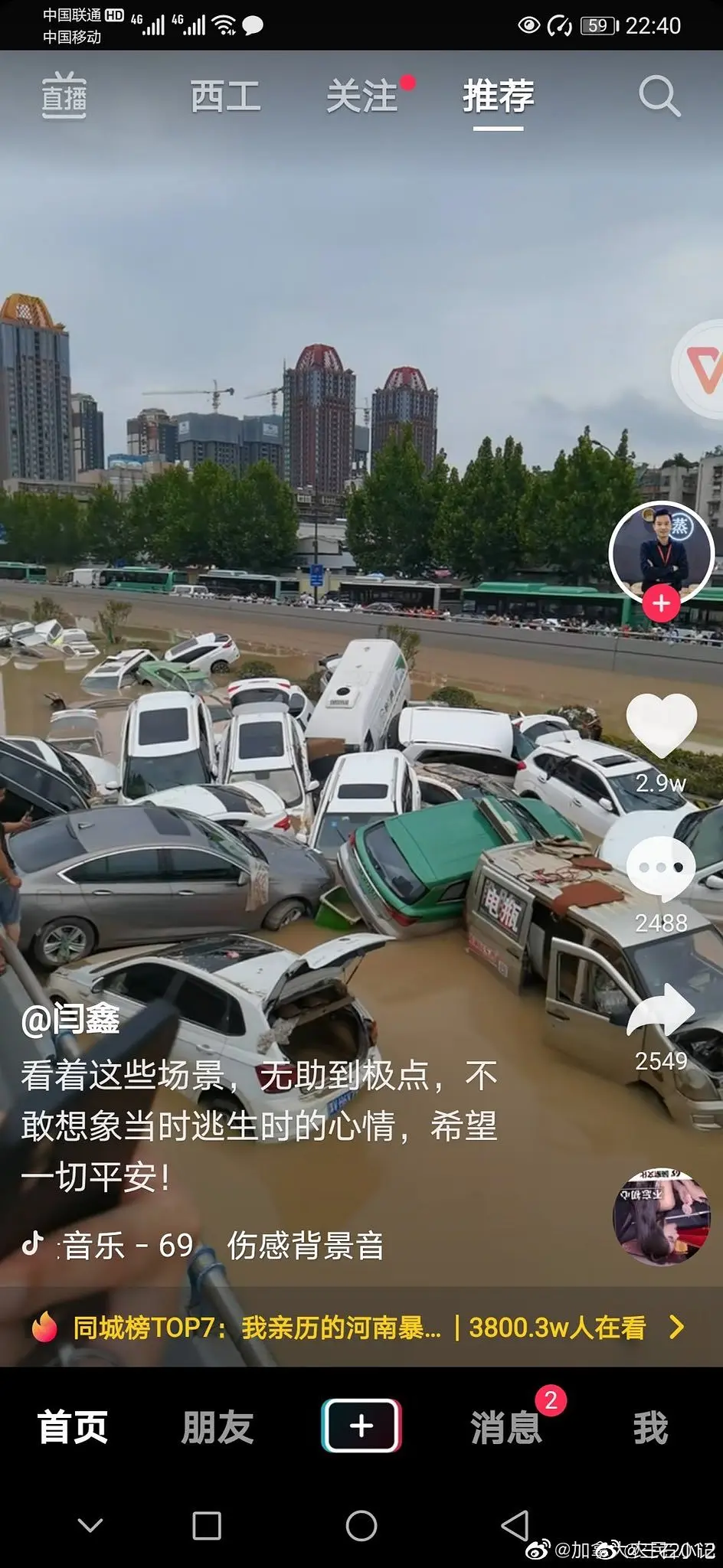Follow the creator with the red plus
This screenshot has height=1568, width=723.
coord(662,603)
